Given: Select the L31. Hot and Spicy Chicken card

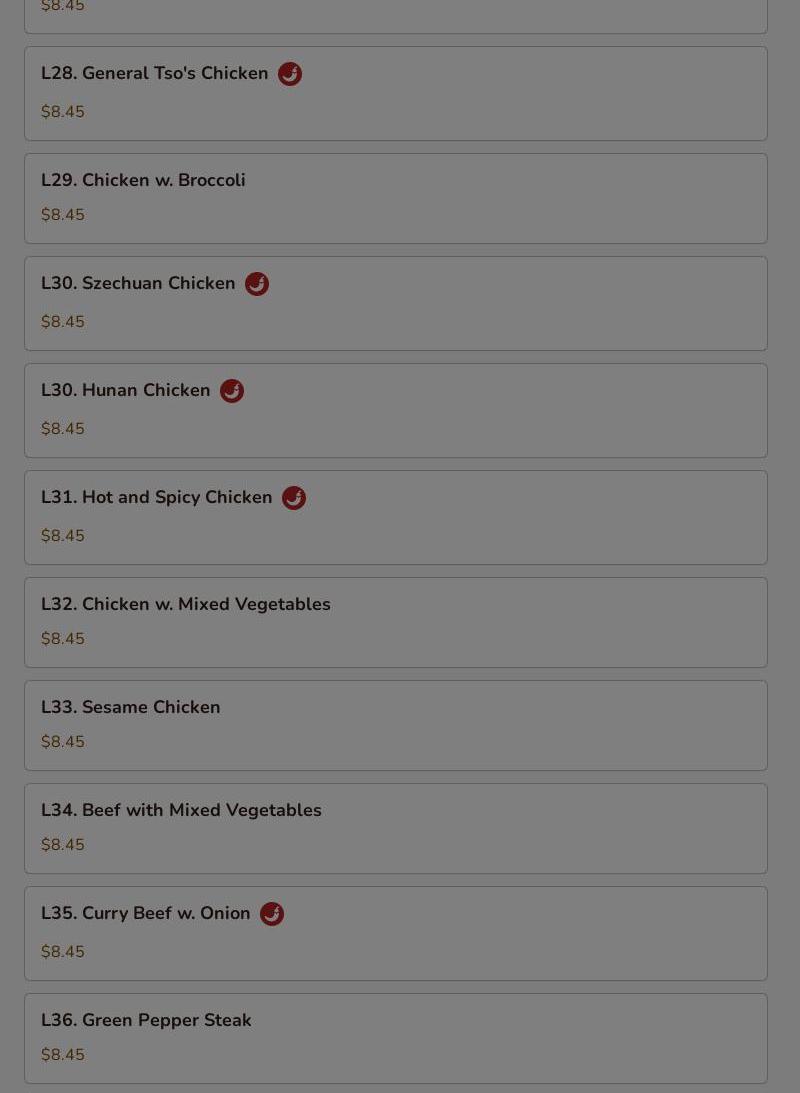Looking at the screenshot, I should pos(395,516).
